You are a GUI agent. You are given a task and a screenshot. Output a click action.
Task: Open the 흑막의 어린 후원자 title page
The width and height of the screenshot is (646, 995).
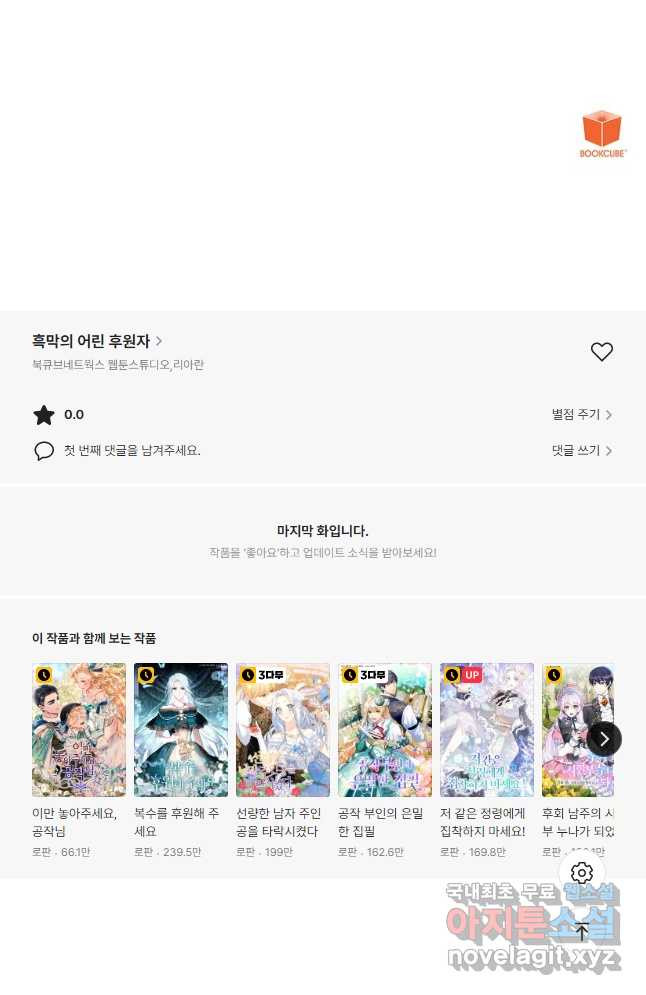pyautogui.click(x=97, y=341)
